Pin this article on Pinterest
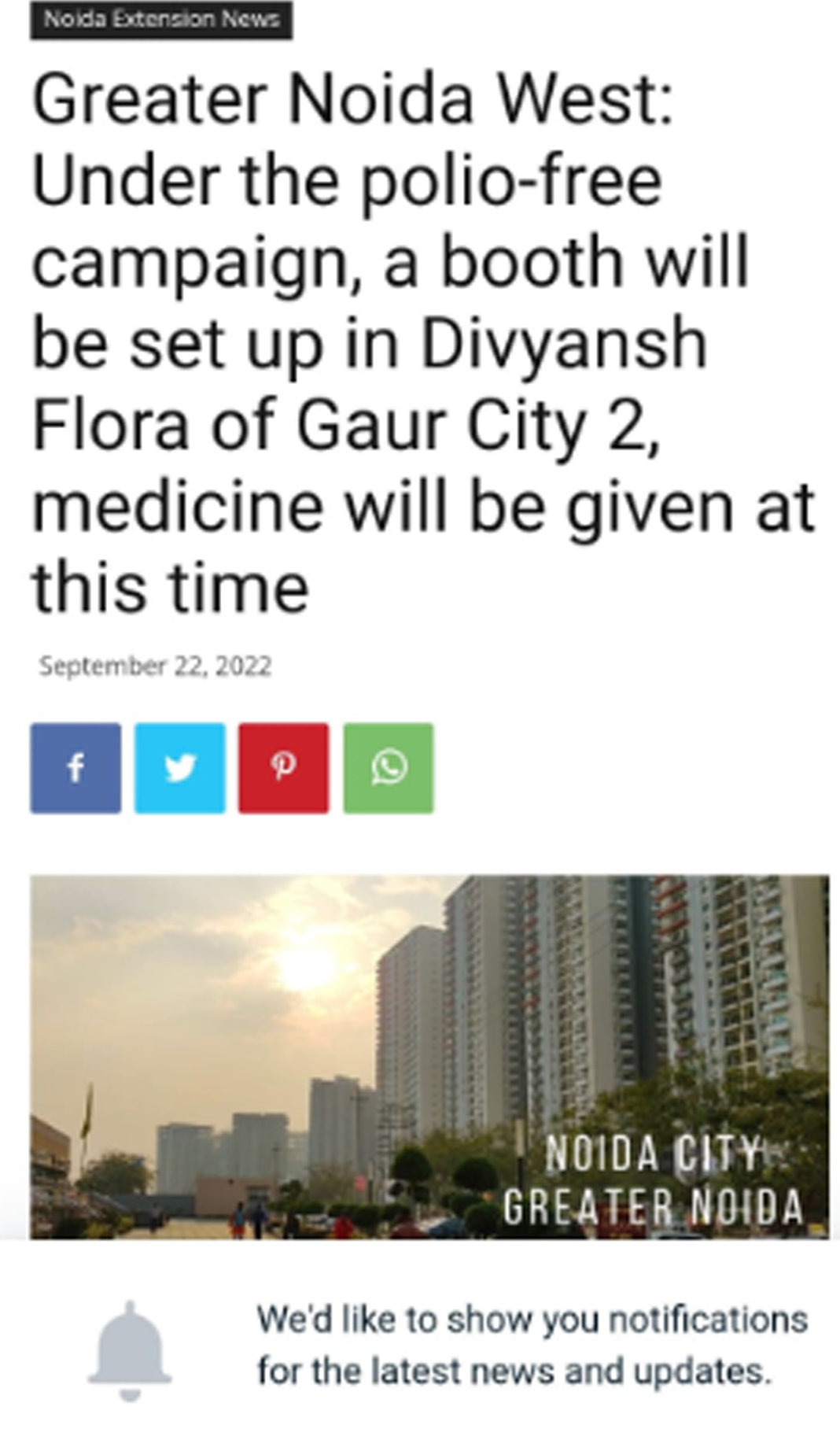This screenshot has height=1451, width=840. tap(284, 767)
